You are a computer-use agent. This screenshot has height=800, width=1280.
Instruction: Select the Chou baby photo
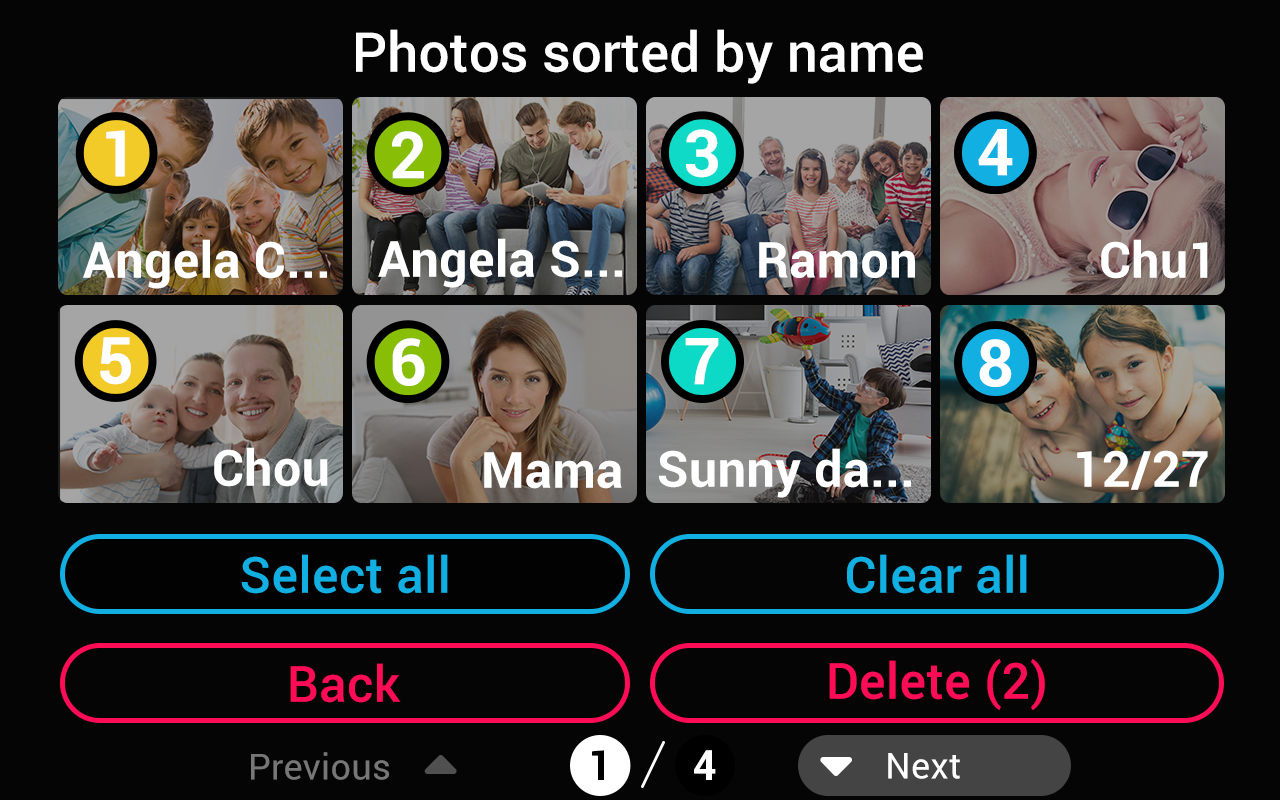point(200,404)
